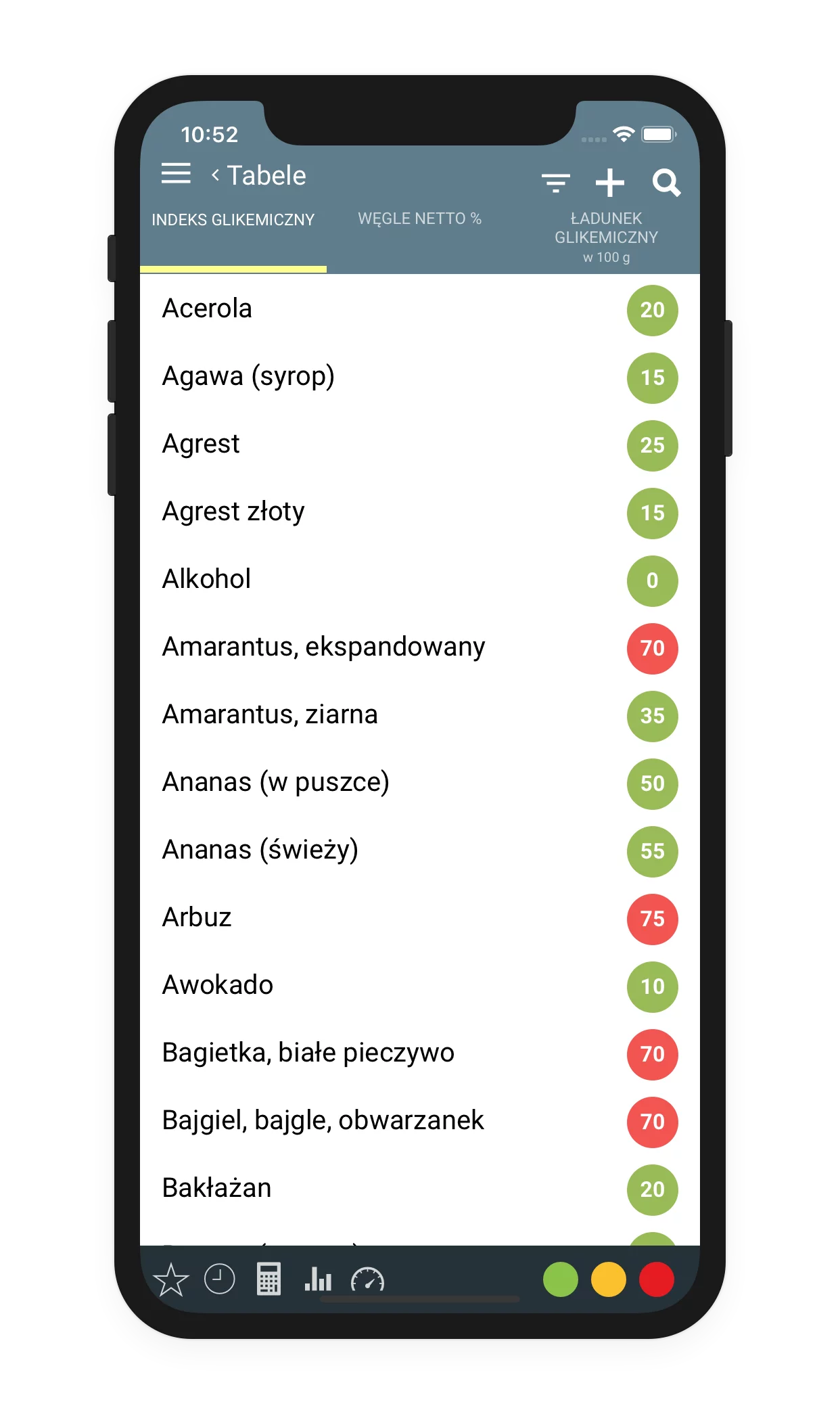Add a new product with plus icon

click(610, 183)
